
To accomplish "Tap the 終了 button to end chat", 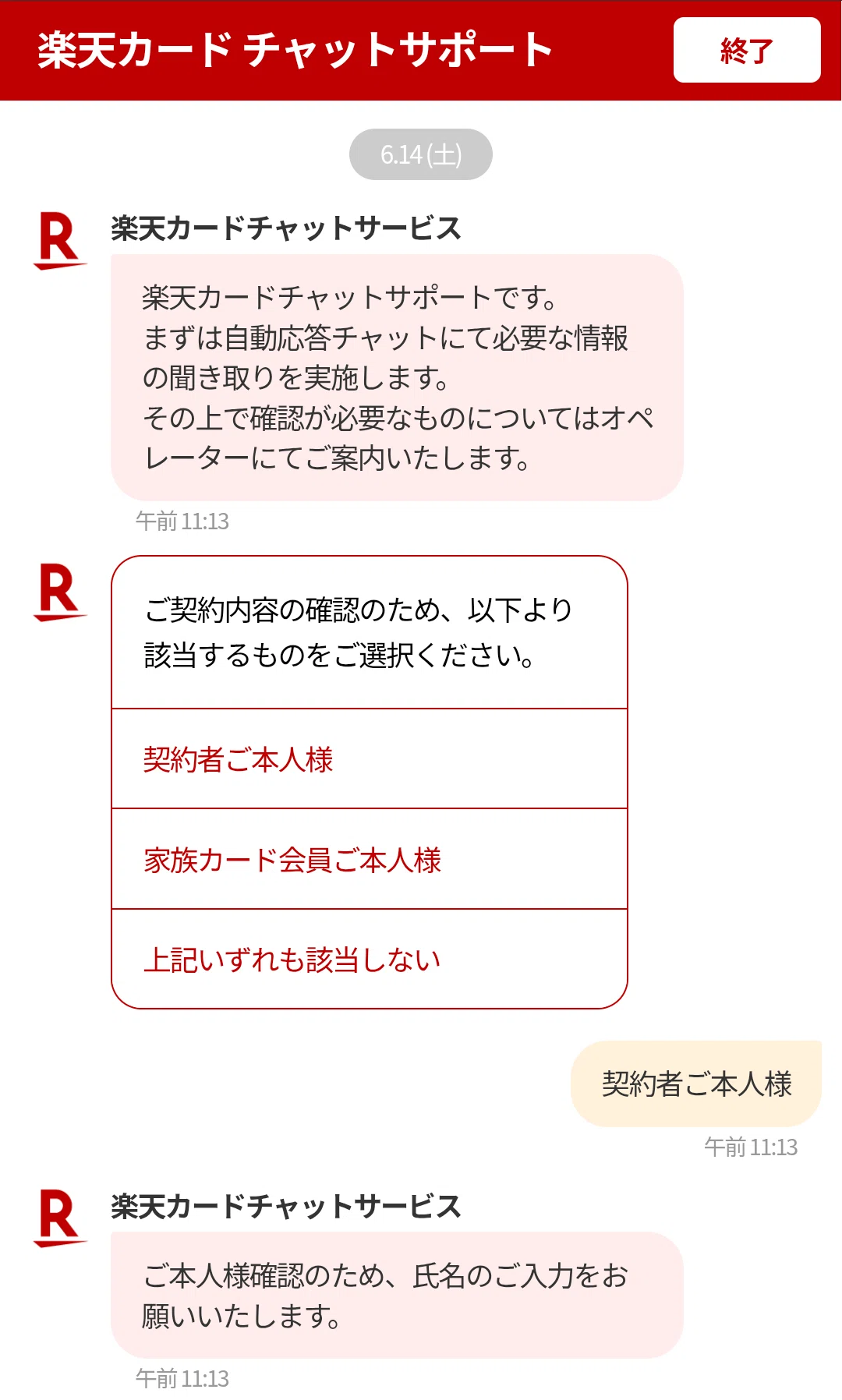I will pos(746,51).
